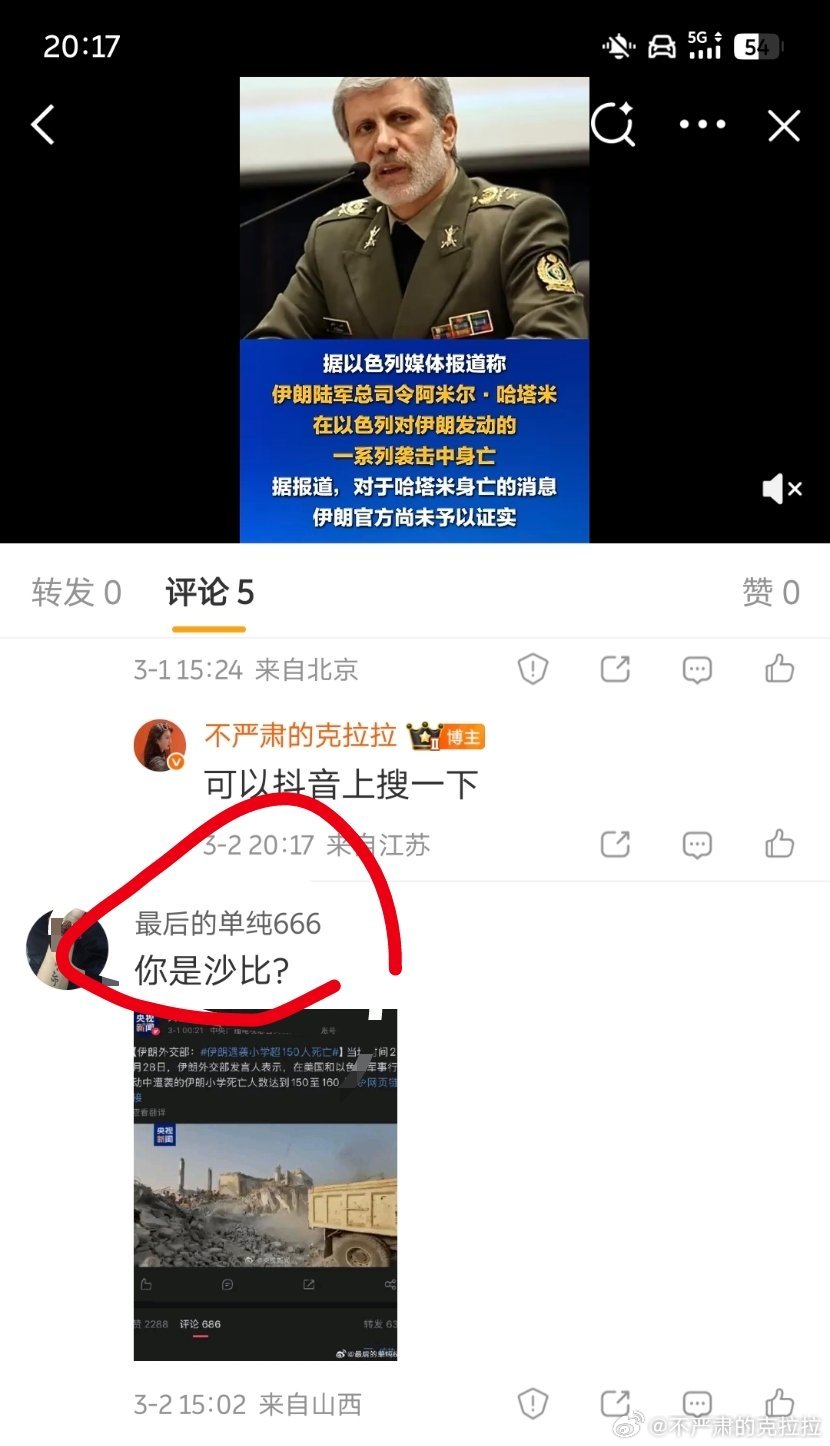Close the post with the X button

click(x=784, y=124)
